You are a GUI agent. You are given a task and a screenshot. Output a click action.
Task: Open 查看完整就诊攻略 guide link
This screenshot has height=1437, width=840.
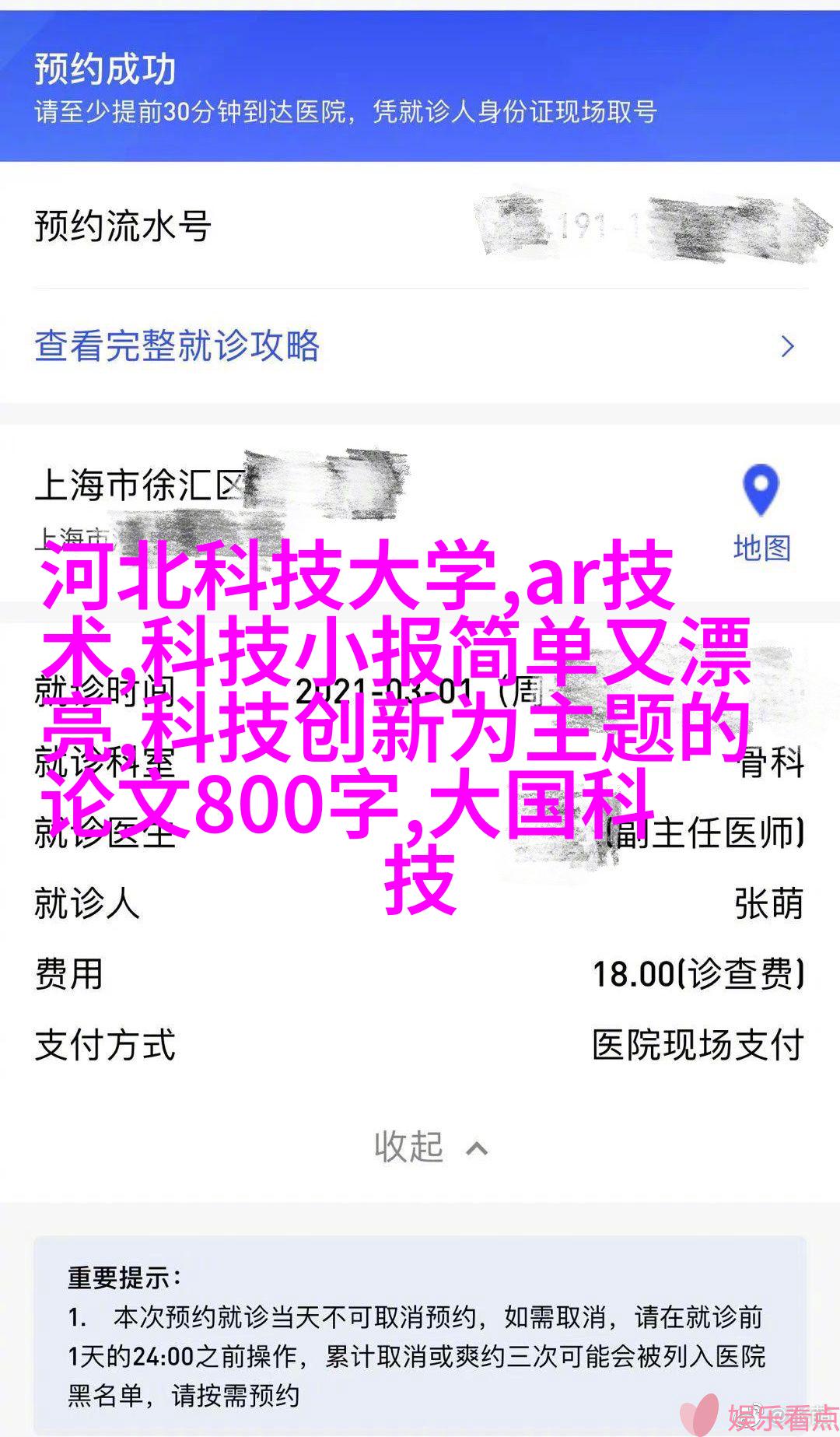tap(420, 346)
